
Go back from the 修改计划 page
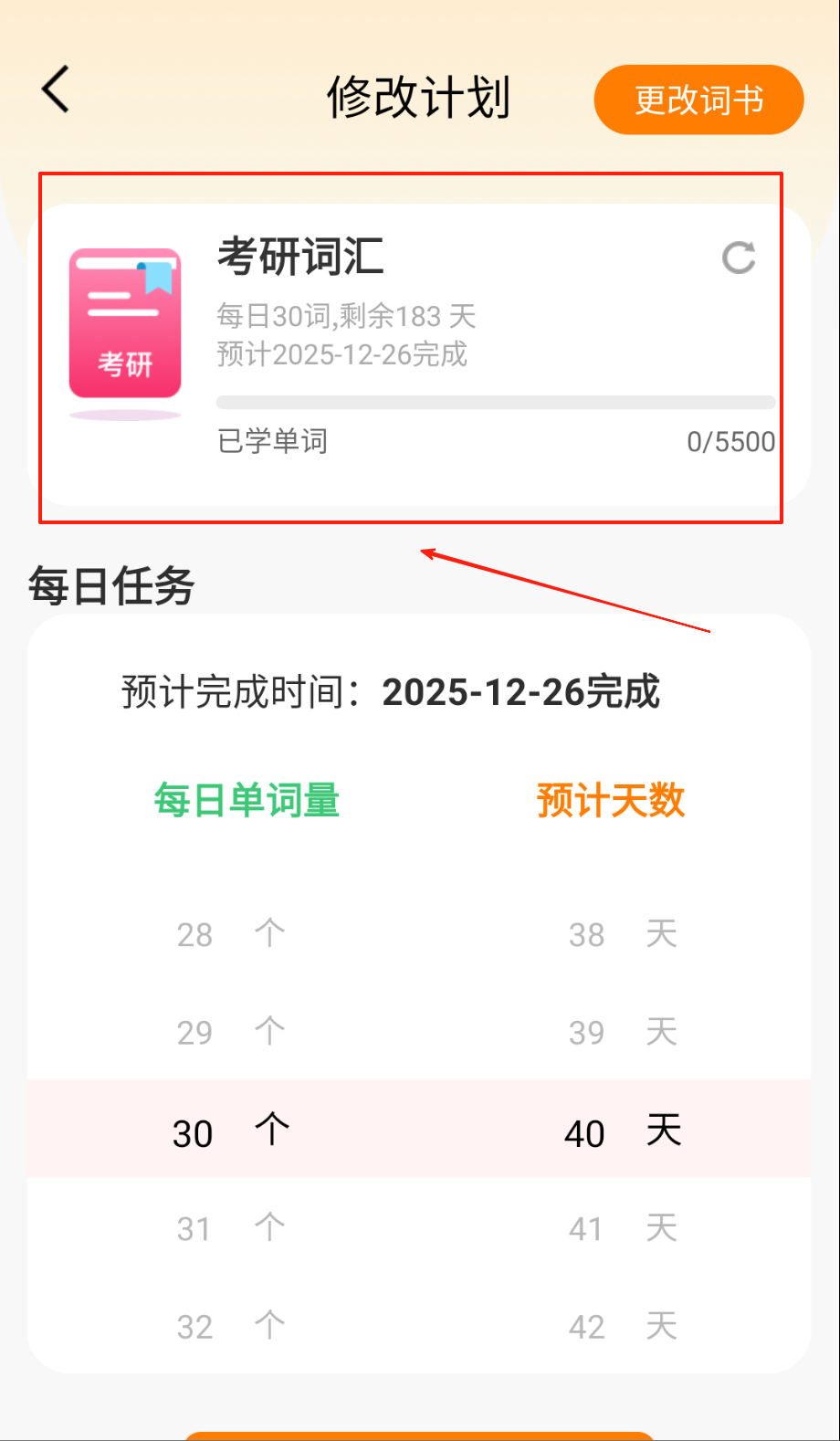56,90
